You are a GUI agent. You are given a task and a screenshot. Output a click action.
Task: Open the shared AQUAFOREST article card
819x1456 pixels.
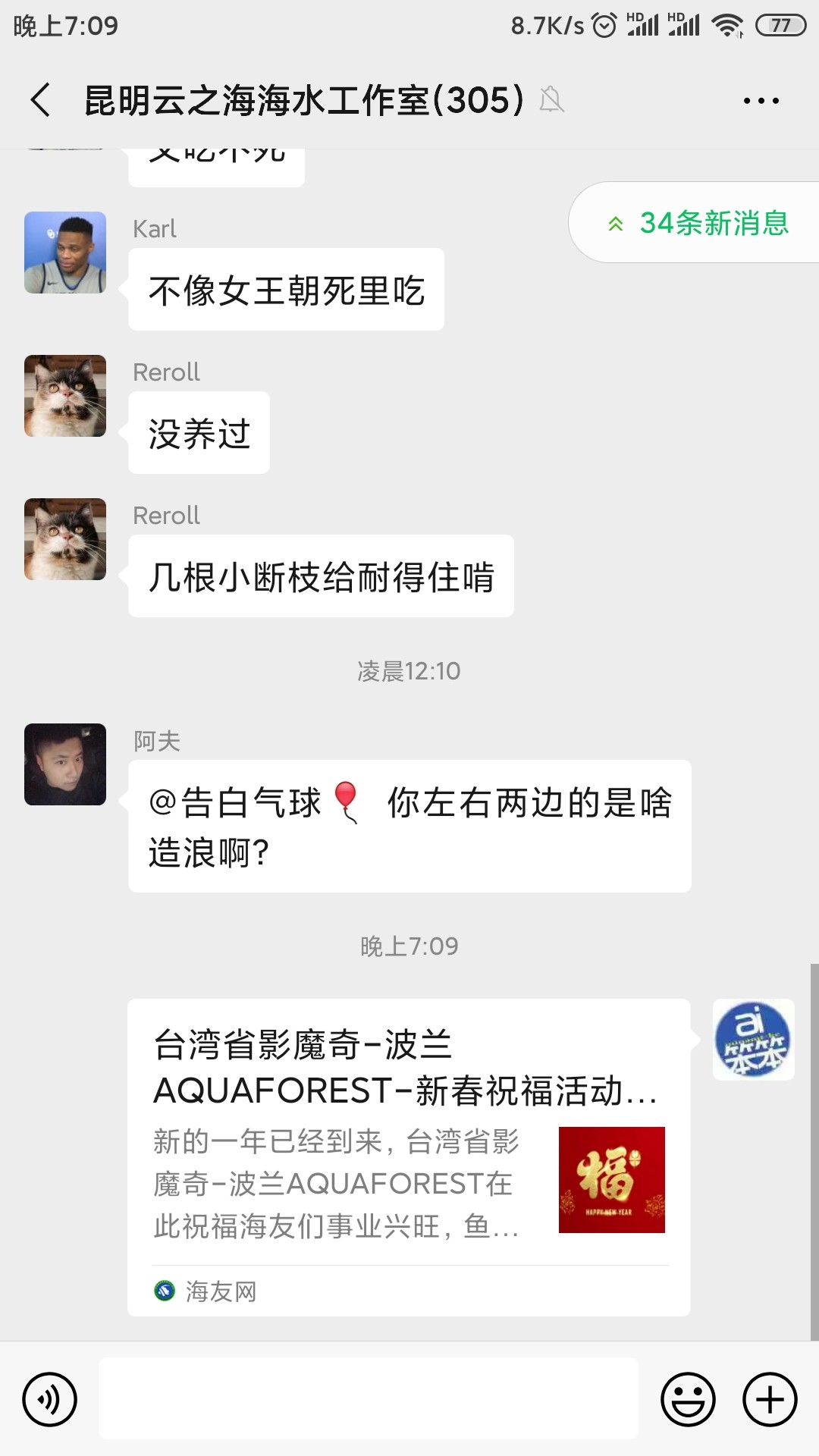coord(409,1157)
